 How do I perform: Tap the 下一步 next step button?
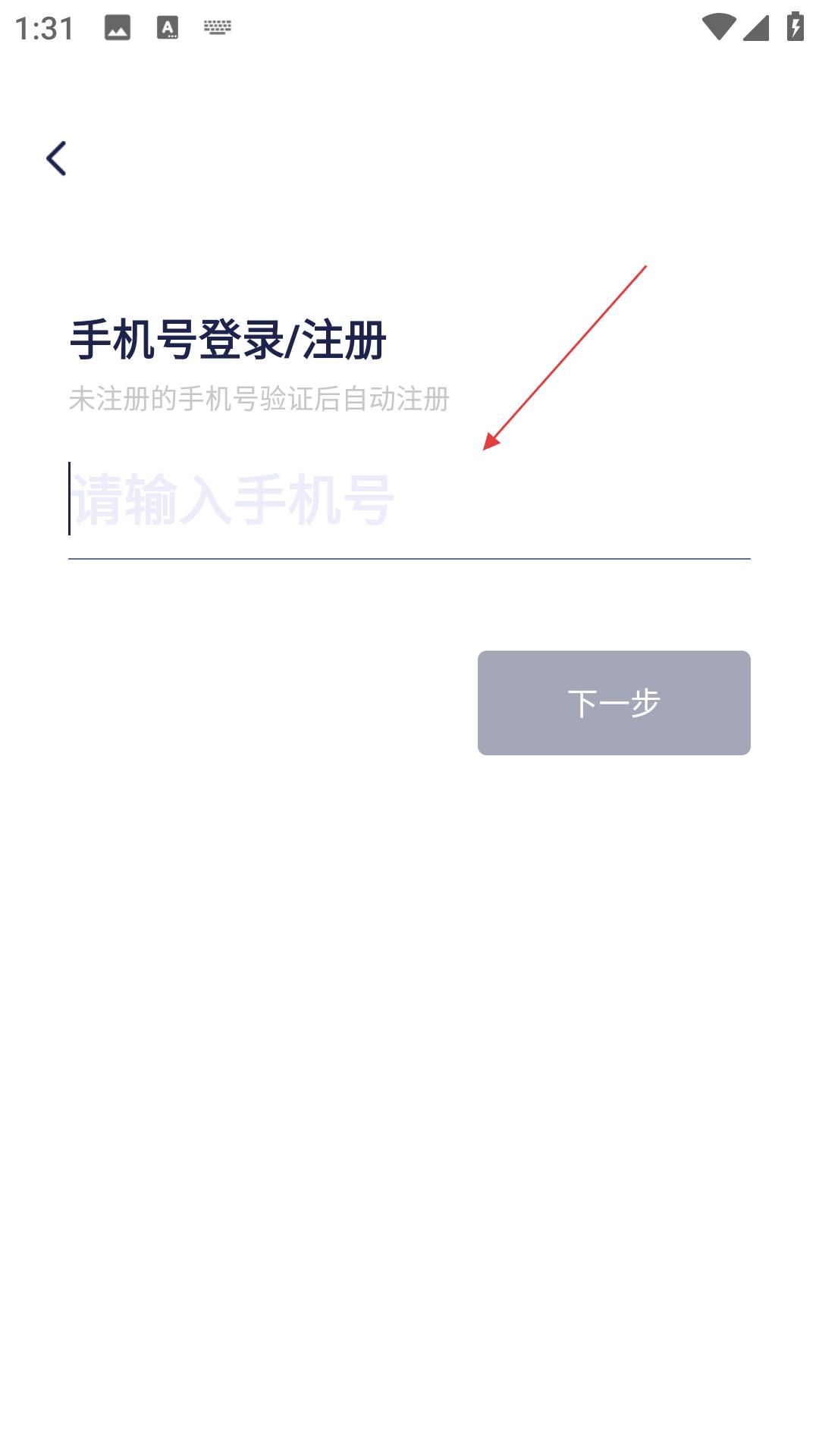coord(614,703)
